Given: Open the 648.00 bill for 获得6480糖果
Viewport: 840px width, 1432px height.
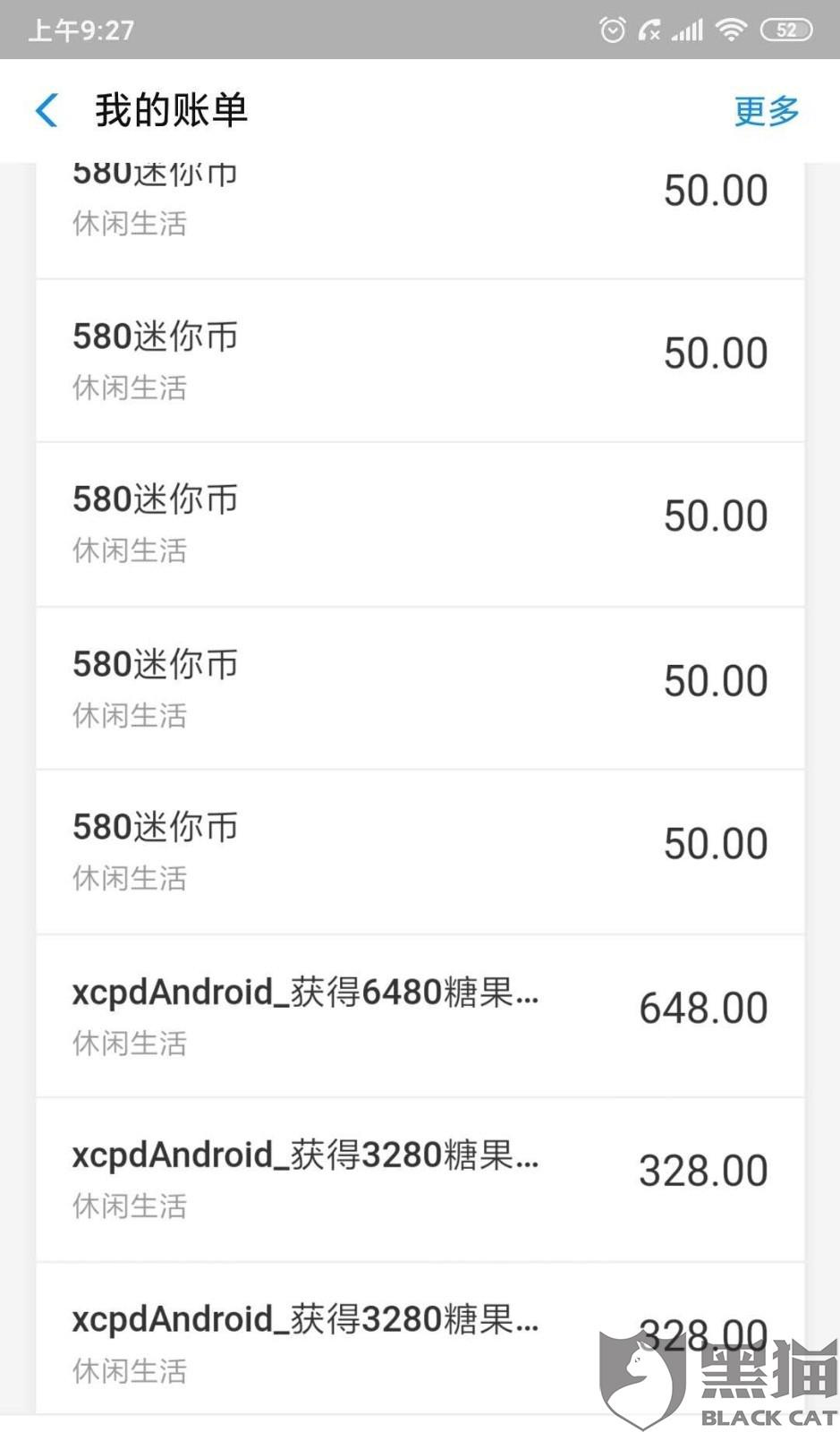Looking at the screenshot, I should [420, 1017].
